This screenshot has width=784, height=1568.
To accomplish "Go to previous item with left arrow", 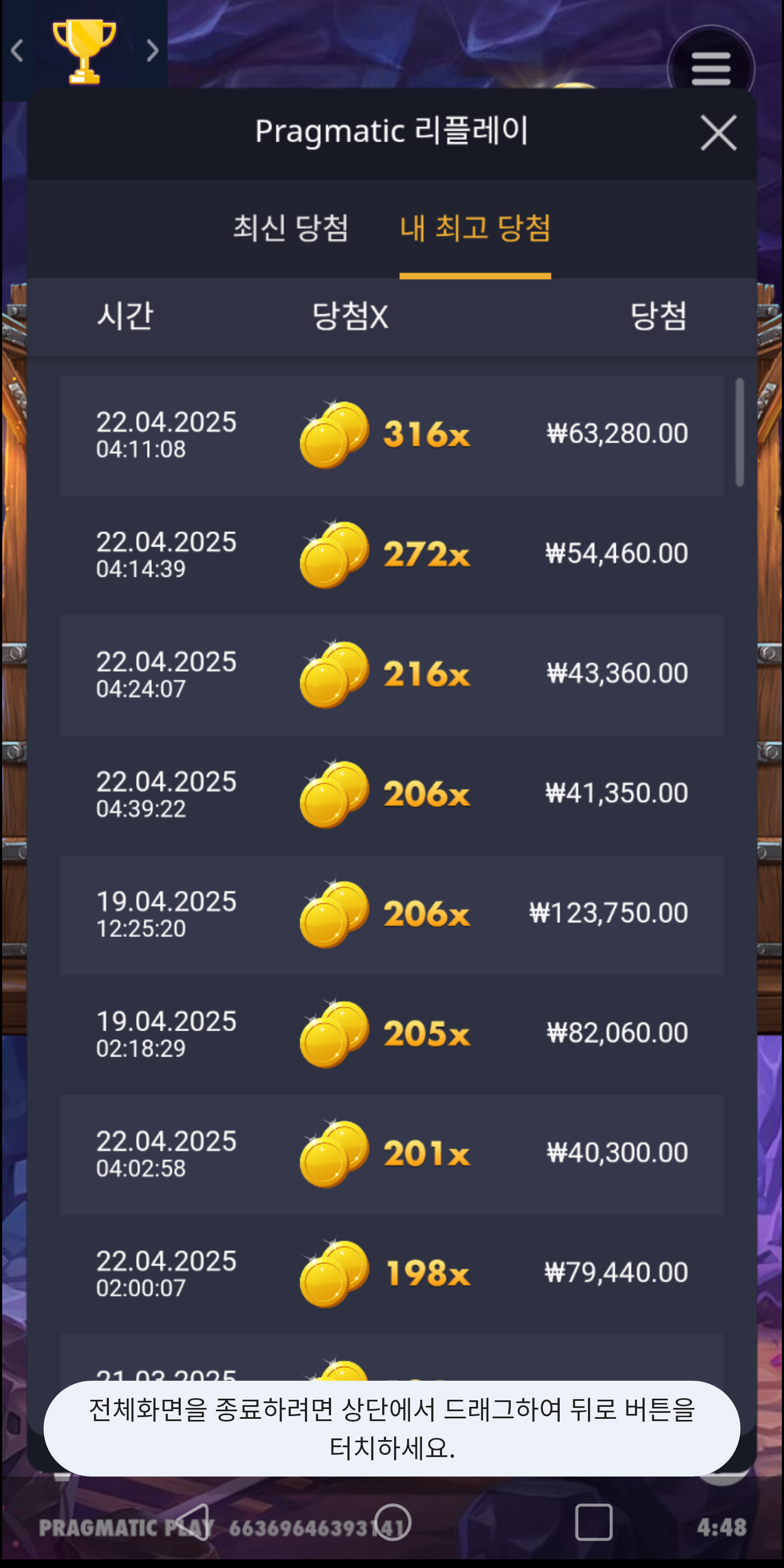I will click(x=17, y=51).
